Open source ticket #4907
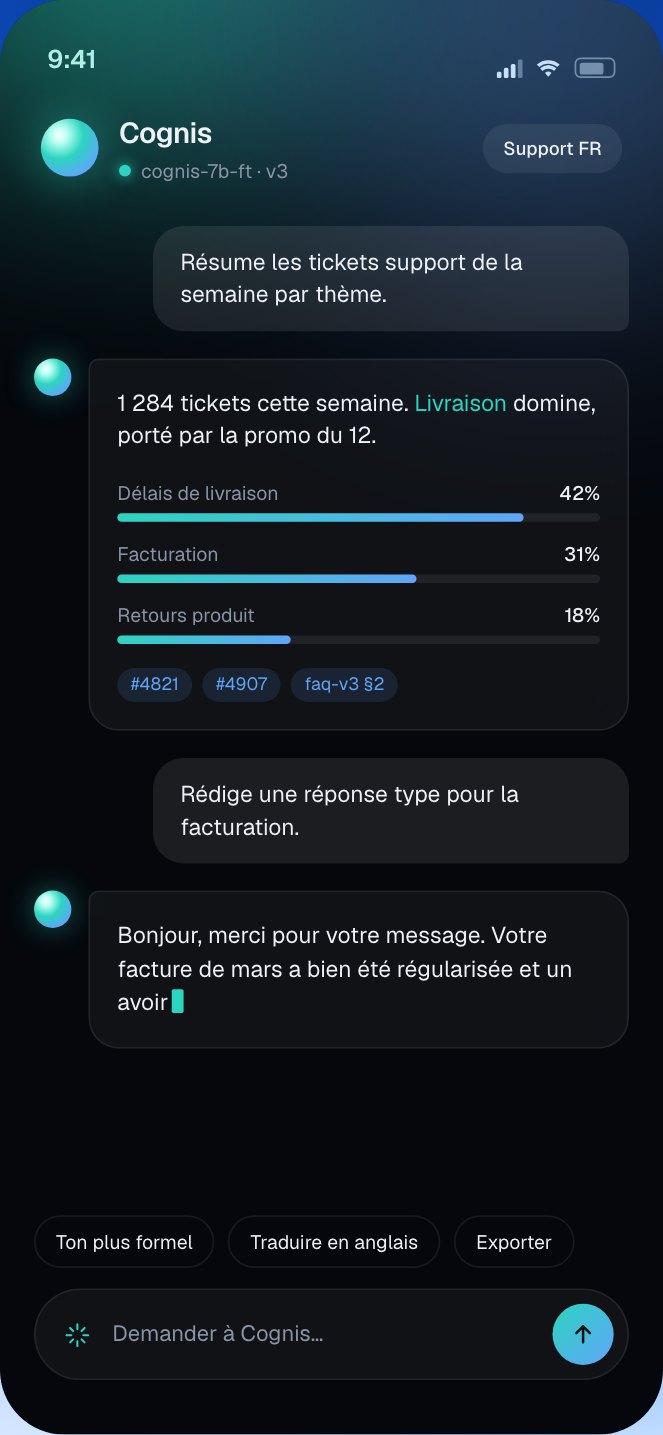The width and height of the screenshot is (663, 1435). pos(242,685)
